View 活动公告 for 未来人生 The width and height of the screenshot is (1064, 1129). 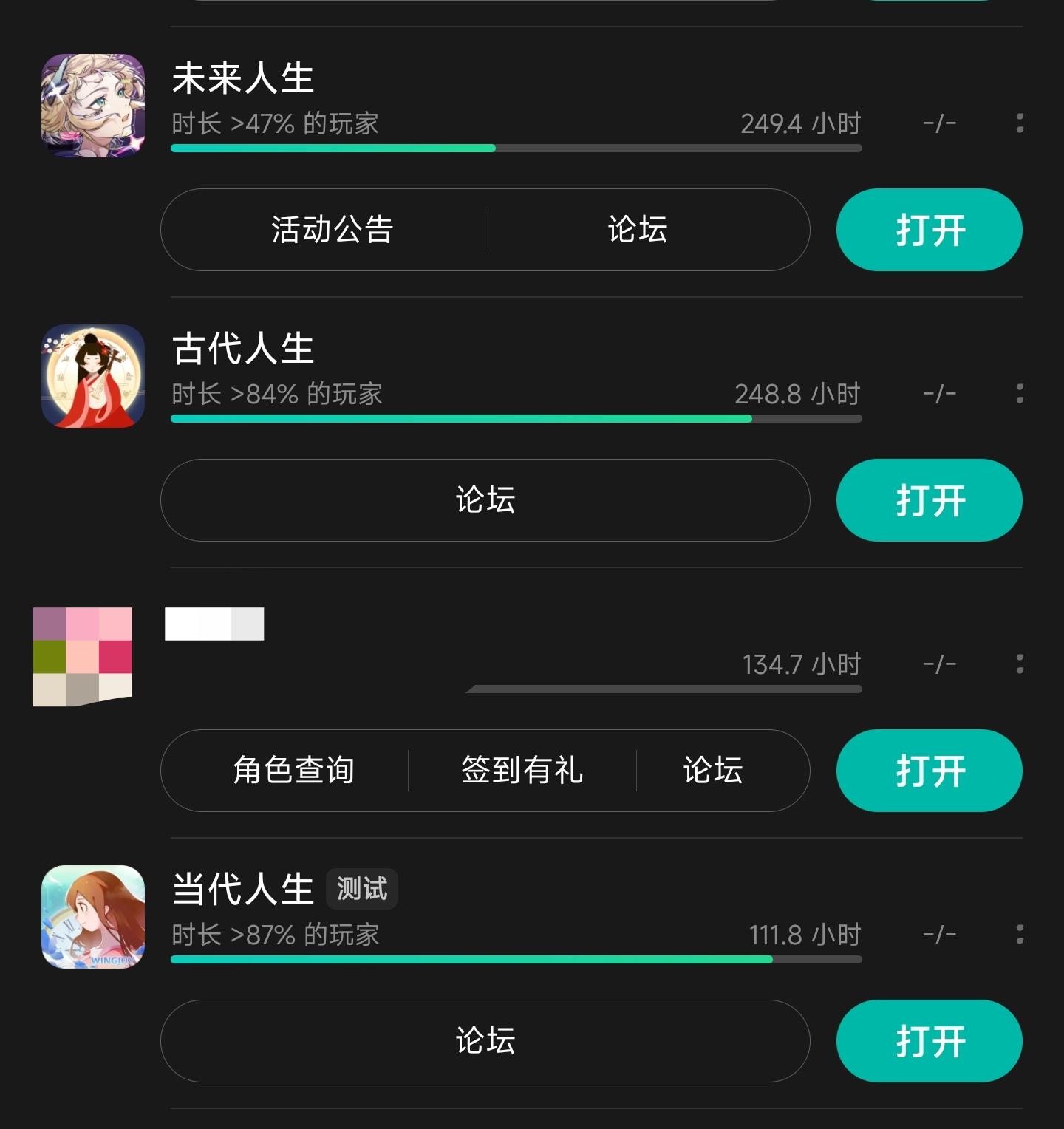[332, 230]
